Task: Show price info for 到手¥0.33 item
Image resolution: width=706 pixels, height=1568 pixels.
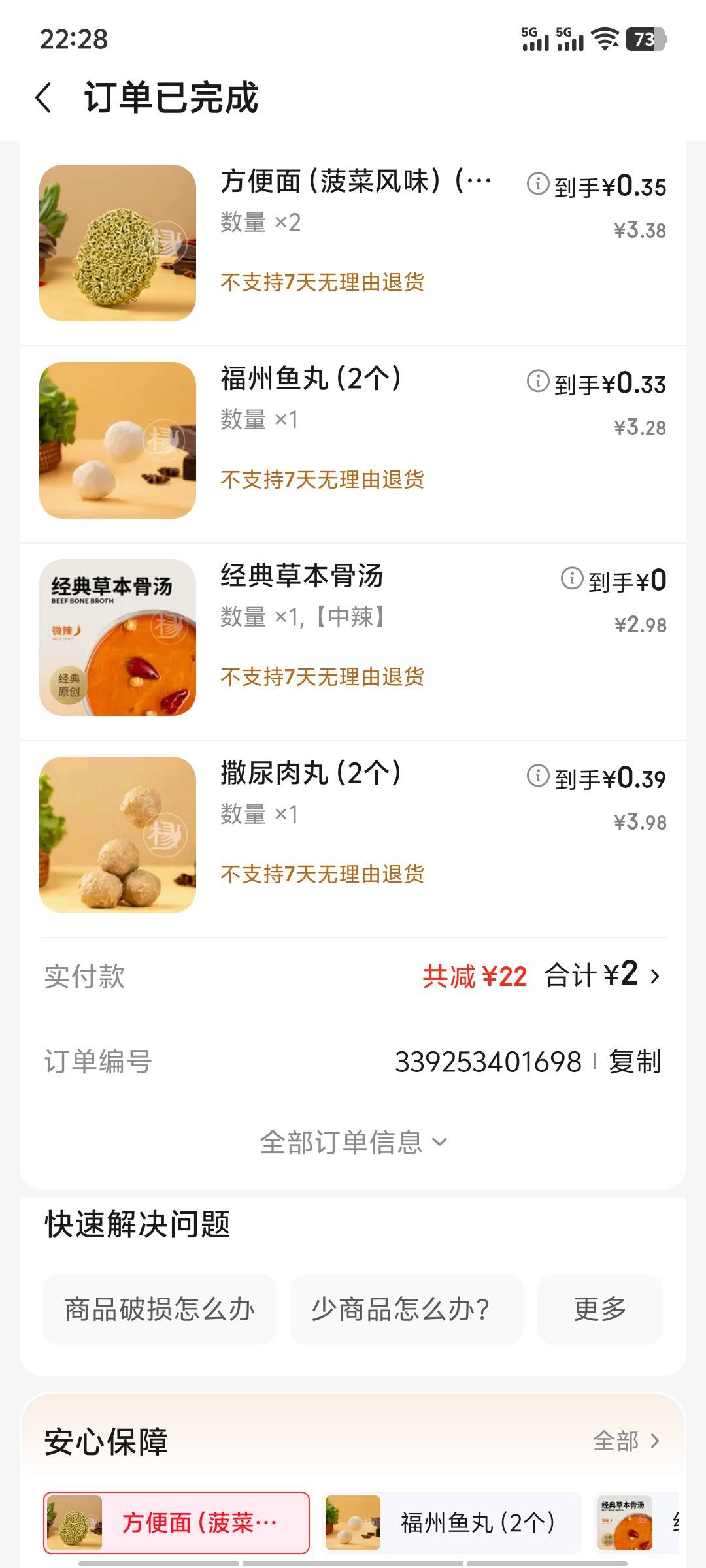Action: point(538,381)
